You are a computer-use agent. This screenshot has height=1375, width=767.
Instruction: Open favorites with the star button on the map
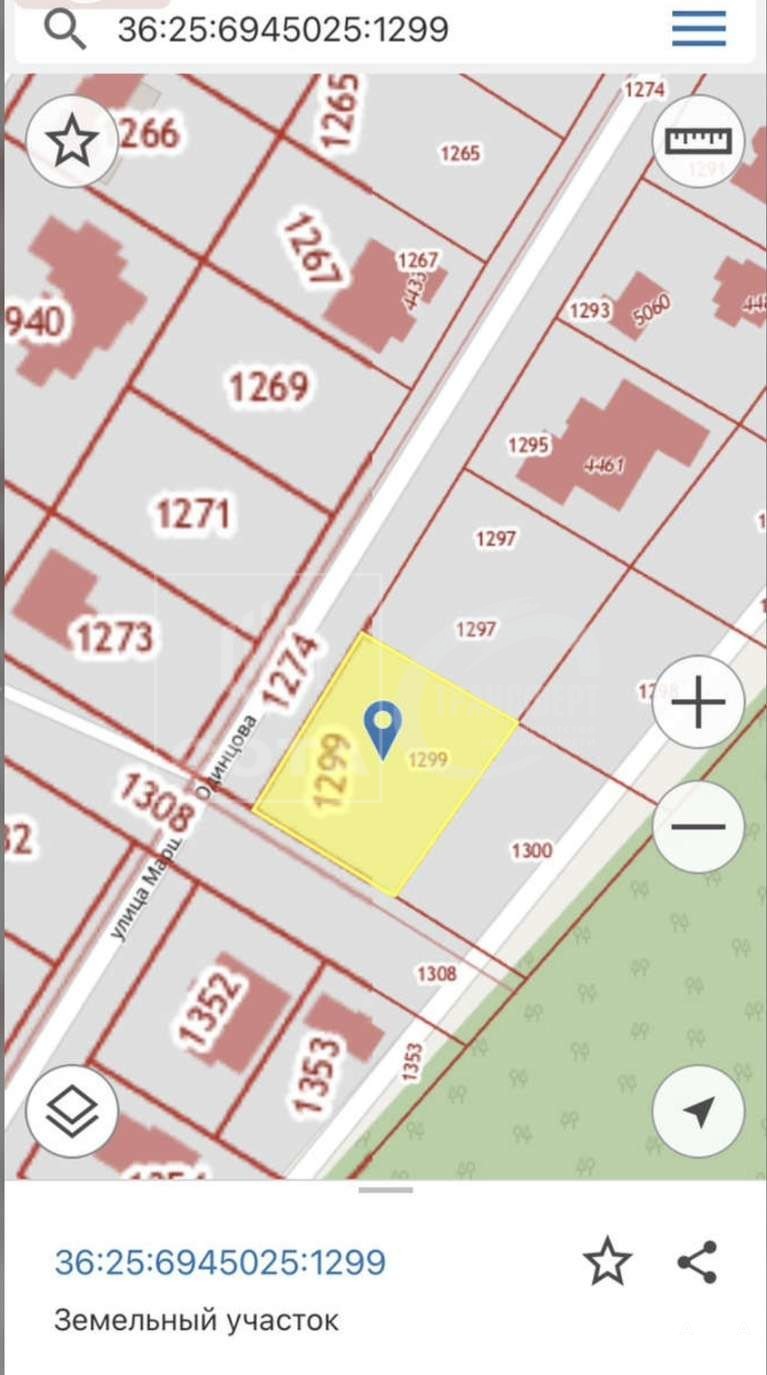pos(72,141)
